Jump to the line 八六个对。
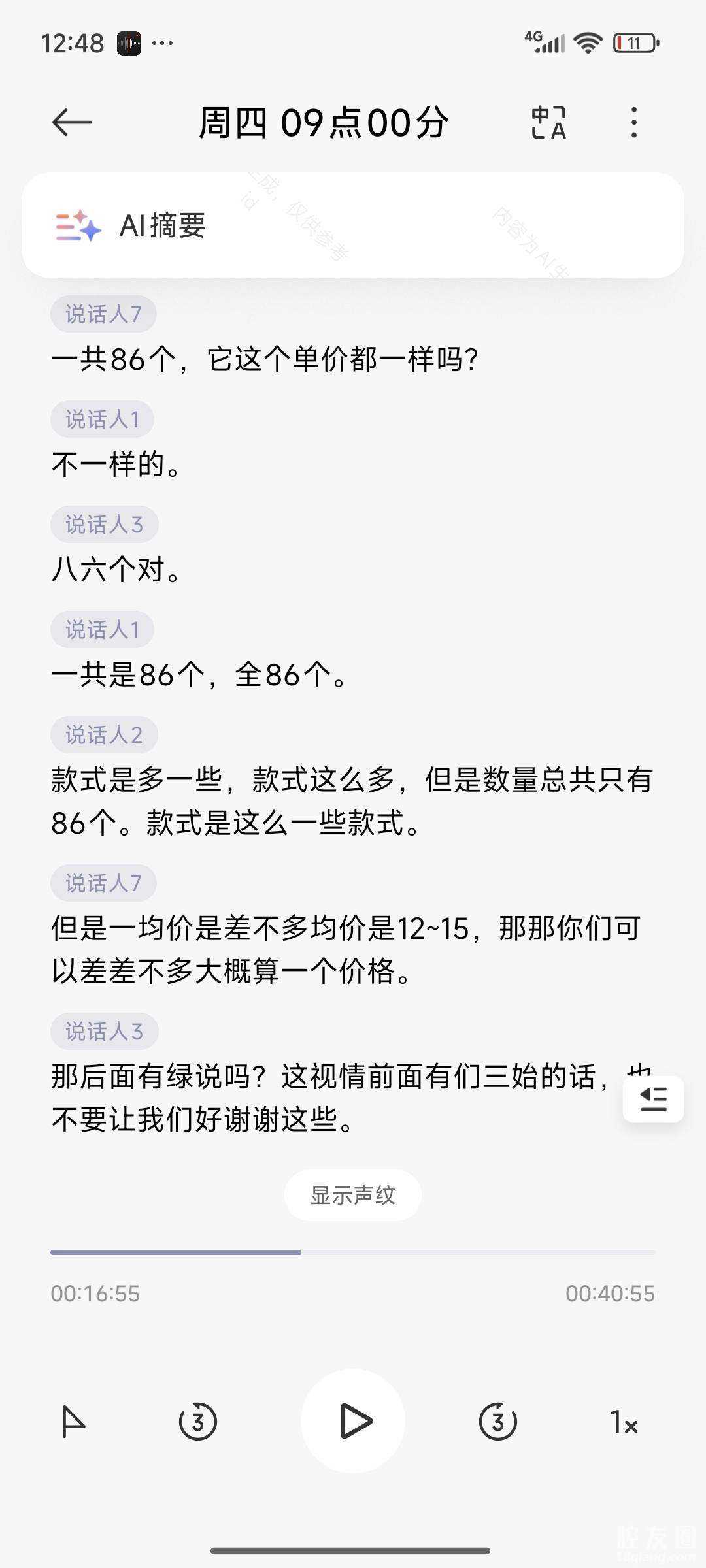Screen dimensions: 706x1568 click(x=116, y=570)
